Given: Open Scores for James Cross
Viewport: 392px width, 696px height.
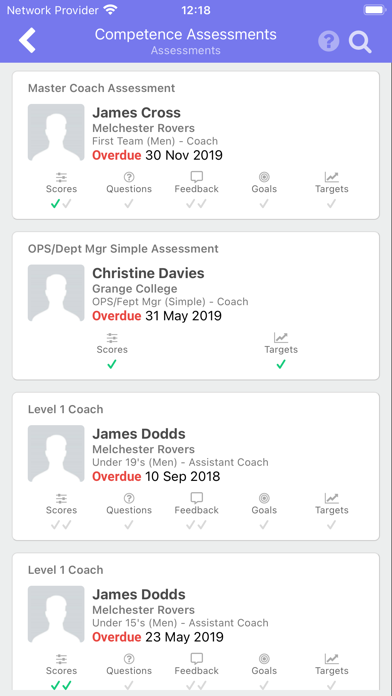Looking at the screenshot, I should 61,190.
